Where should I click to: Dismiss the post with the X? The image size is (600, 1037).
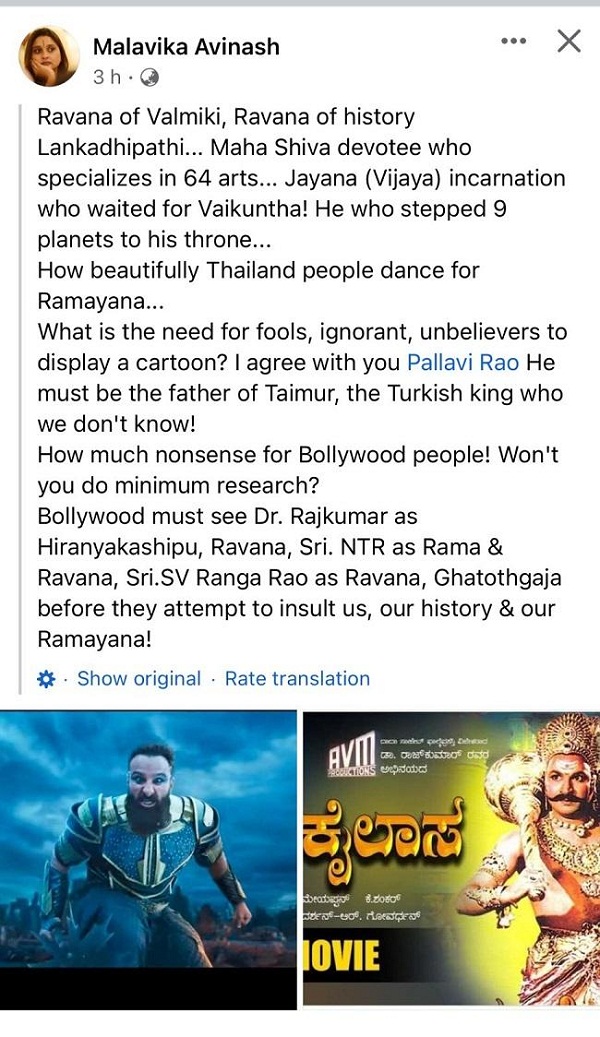pyautogui.click(x=569, y=41)
